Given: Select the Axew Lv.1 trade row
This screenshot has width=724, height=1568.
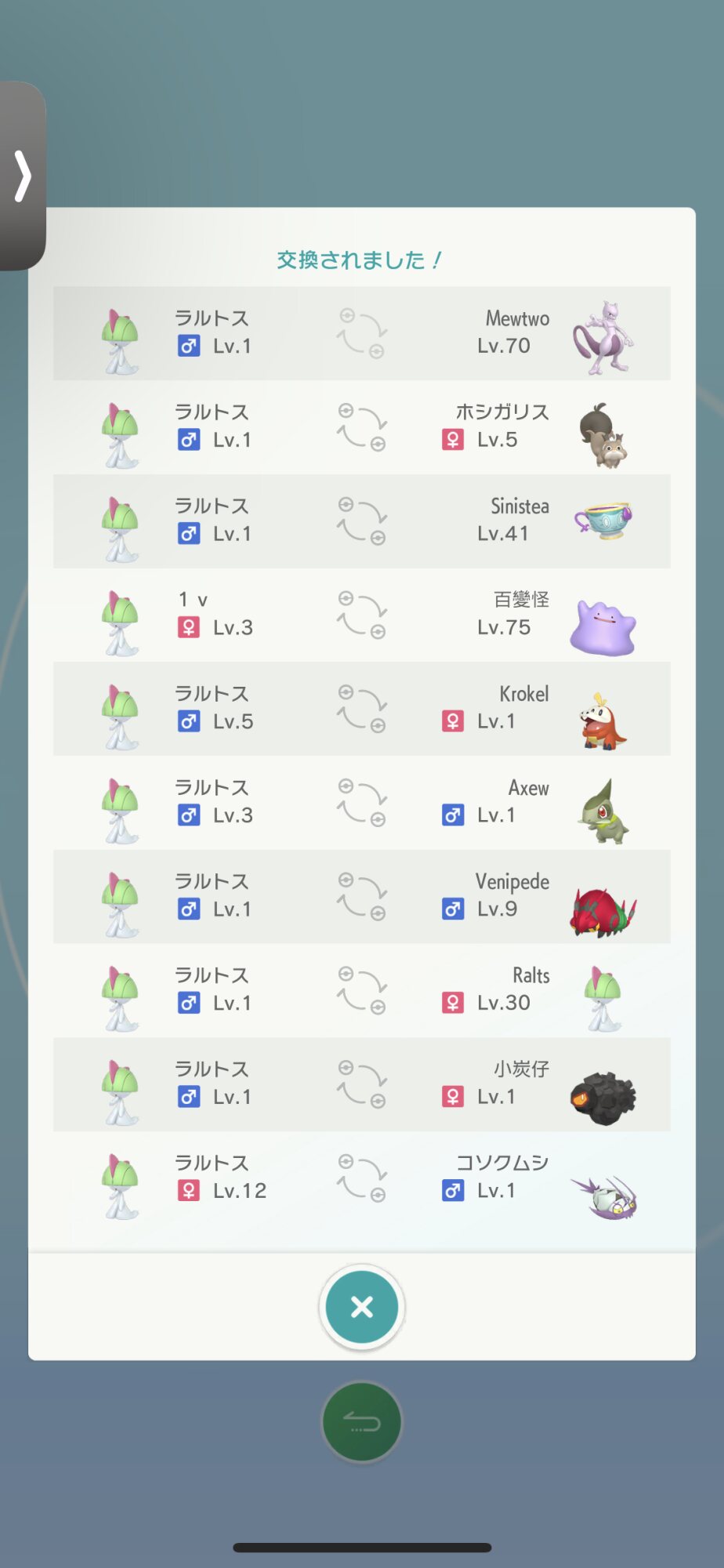Looking at the screenshot, I should coord(362,803).
